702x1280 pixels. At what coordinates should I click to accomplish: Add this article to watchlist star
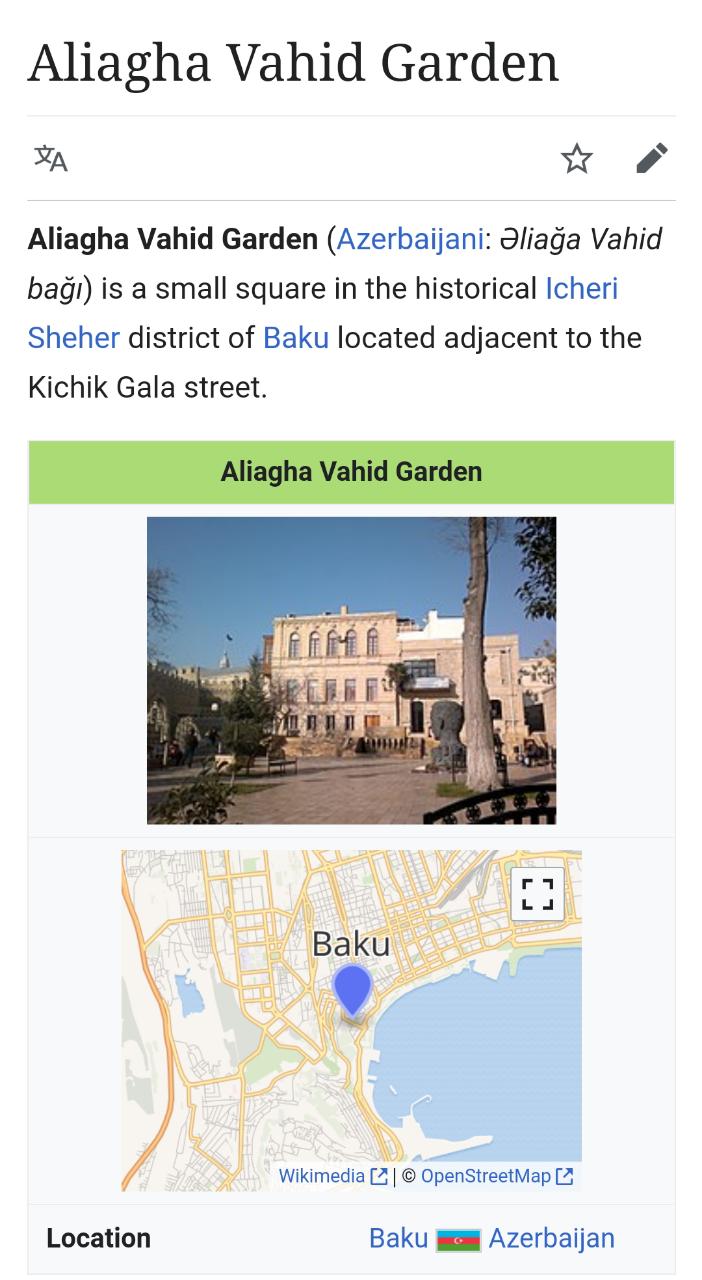click(576, 158)
